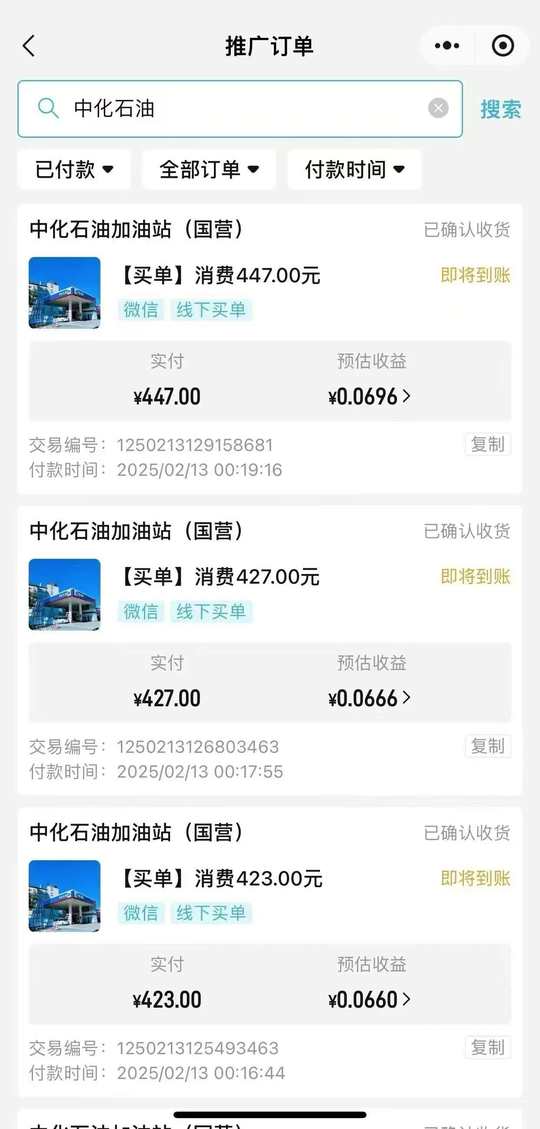View estimated earnings ¥0.0696 details
Image resolution: width=540 pixels, height=1129 pixels.
[x=369, y=396]
